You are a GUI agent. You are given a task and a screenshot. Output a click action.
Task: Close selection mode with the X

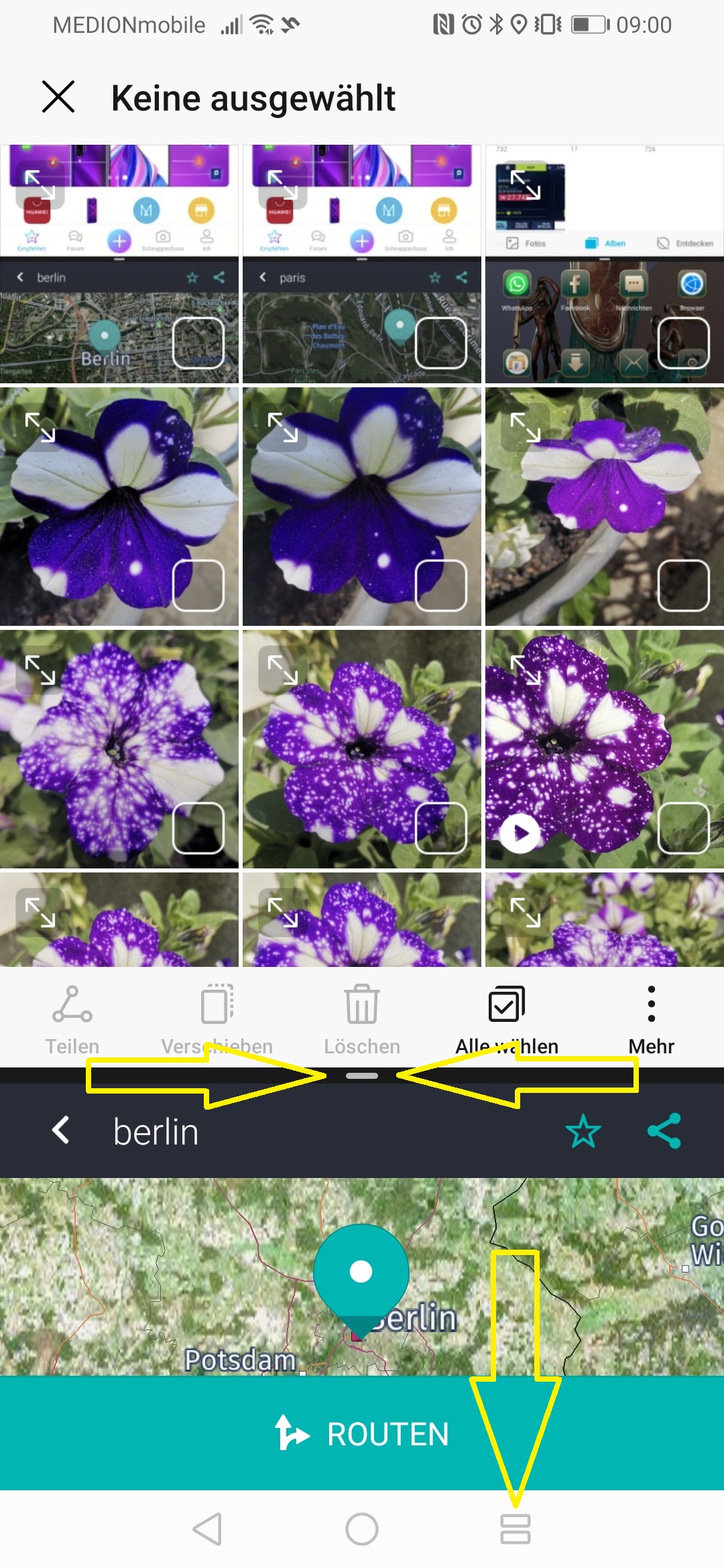click(60, 98)
